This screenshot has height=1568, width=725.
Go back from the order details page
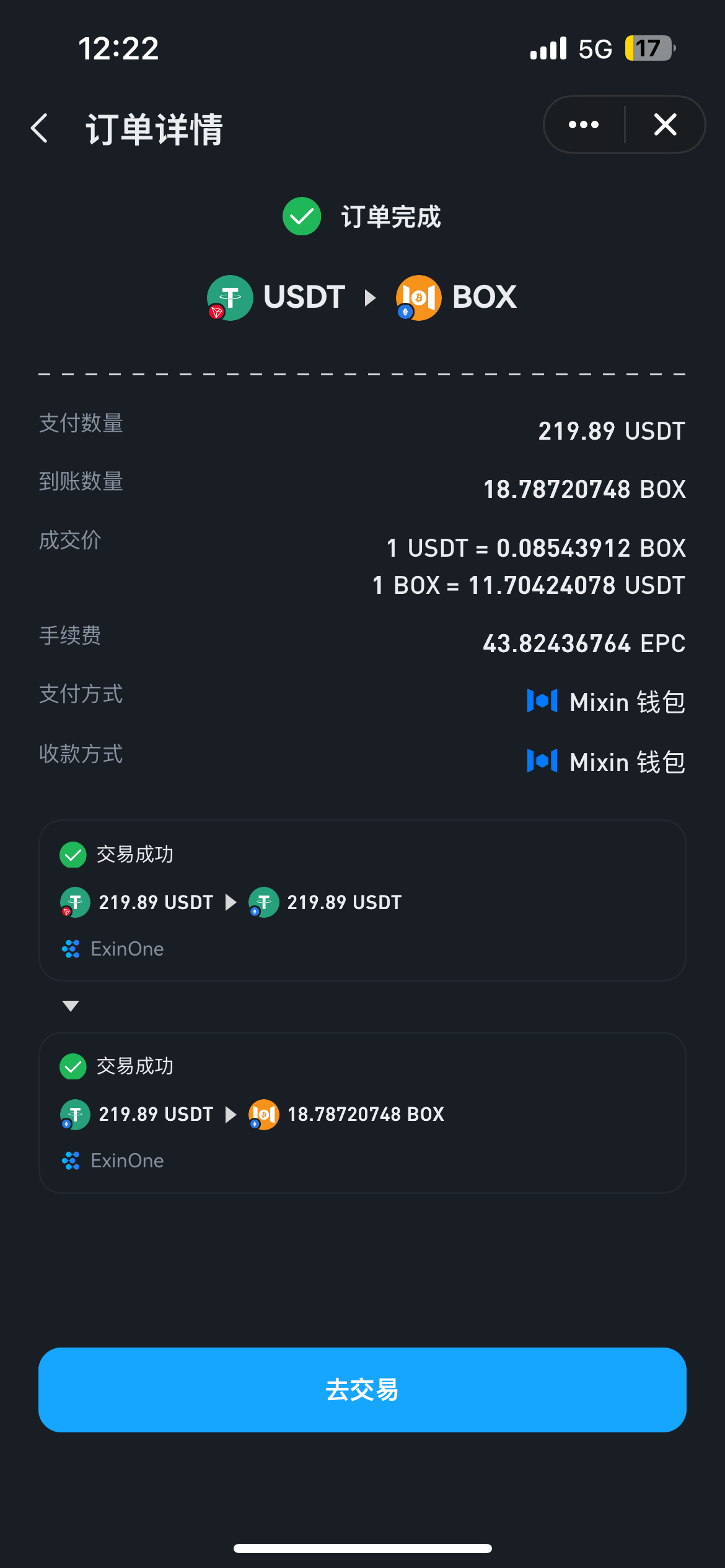(40, 128)
